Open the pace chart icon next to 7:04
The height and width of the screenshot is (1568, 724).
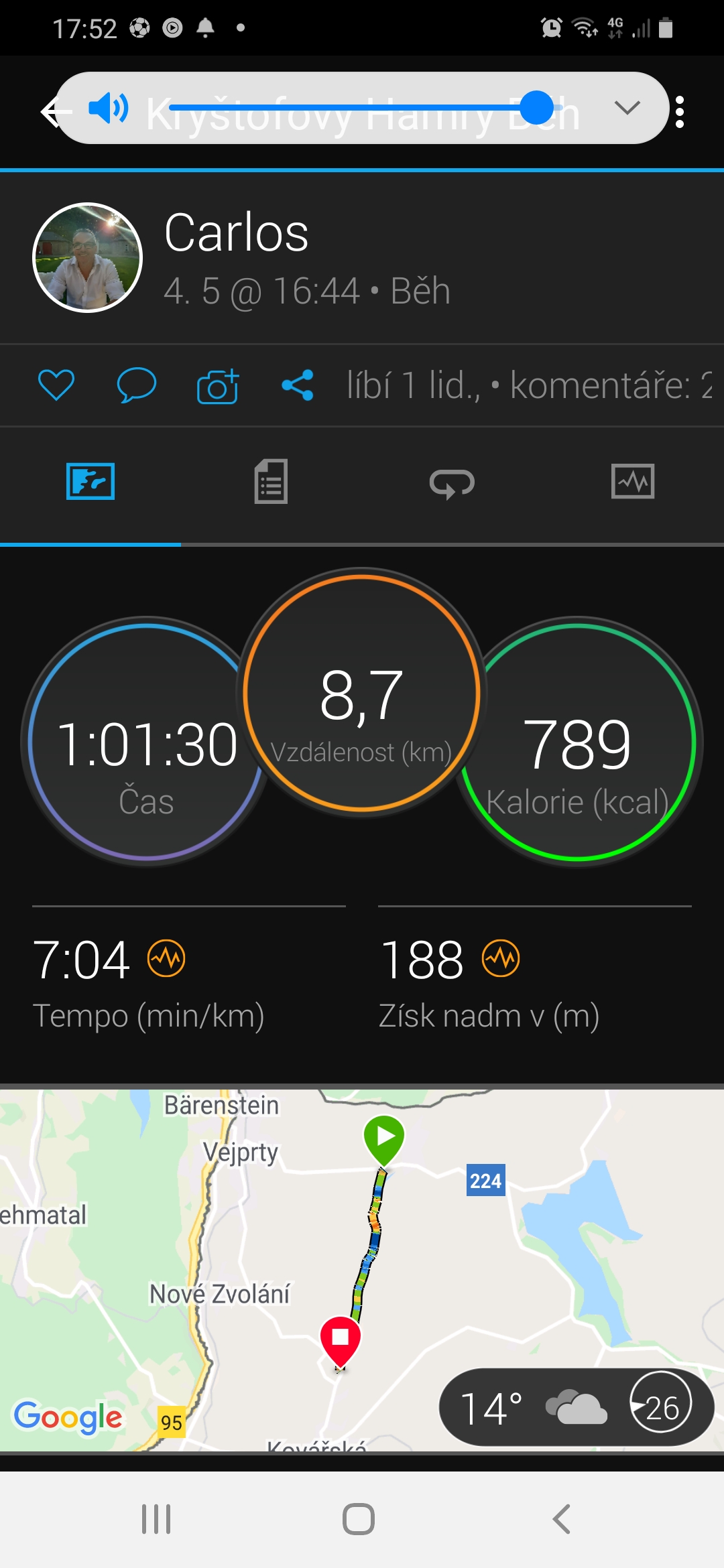pos(166,958)
